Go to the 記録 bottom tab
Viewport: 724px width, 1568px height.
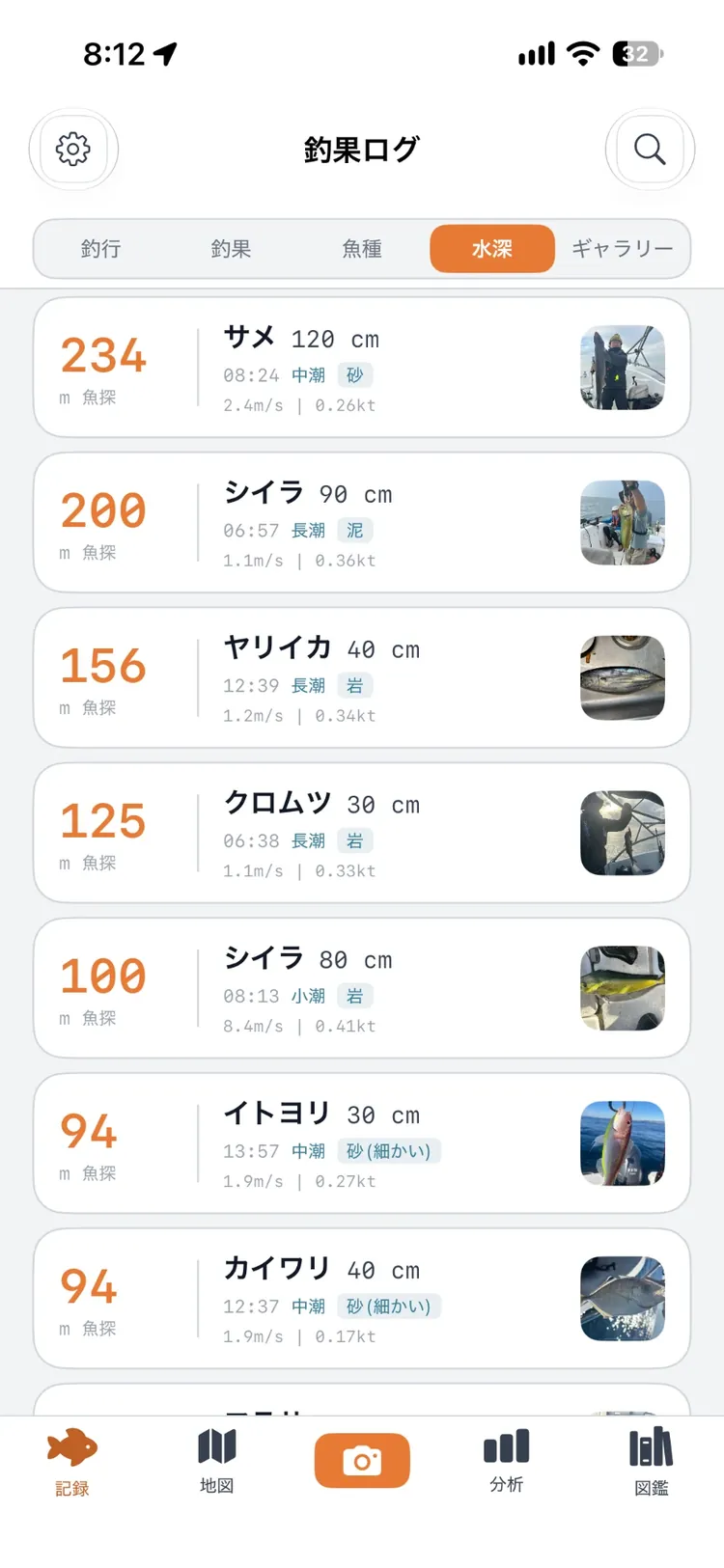72,1463
